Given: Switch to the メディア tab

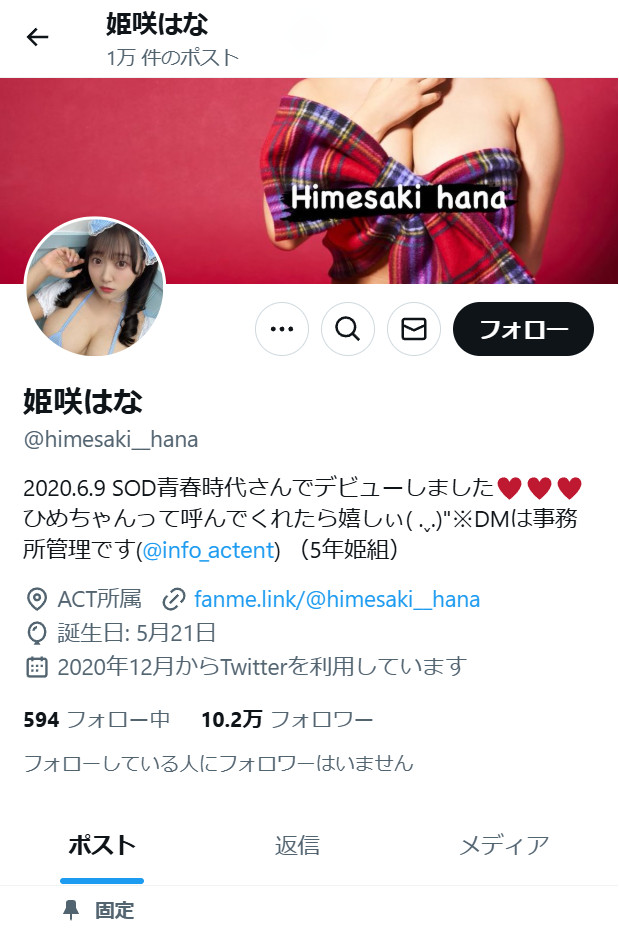Looking at the screenshot, I should click(x=504, y=845).
